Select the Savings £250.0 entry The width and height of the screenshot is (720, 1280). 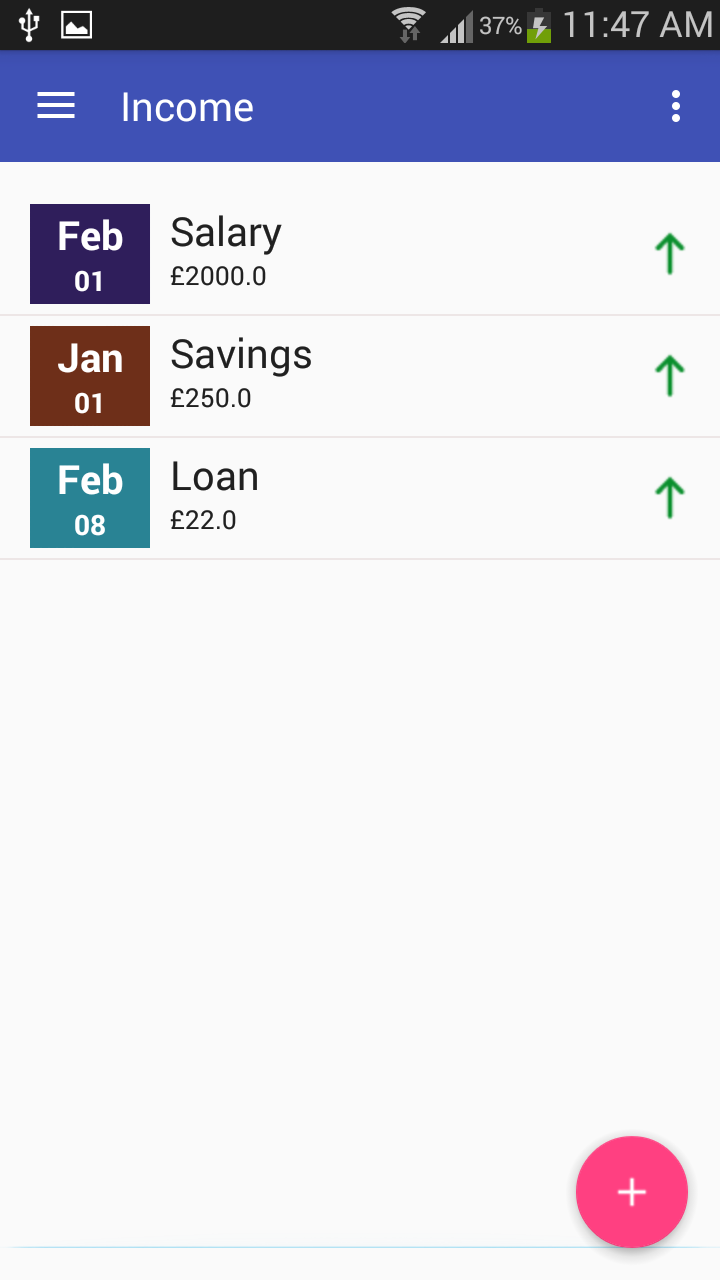point(360,376)
